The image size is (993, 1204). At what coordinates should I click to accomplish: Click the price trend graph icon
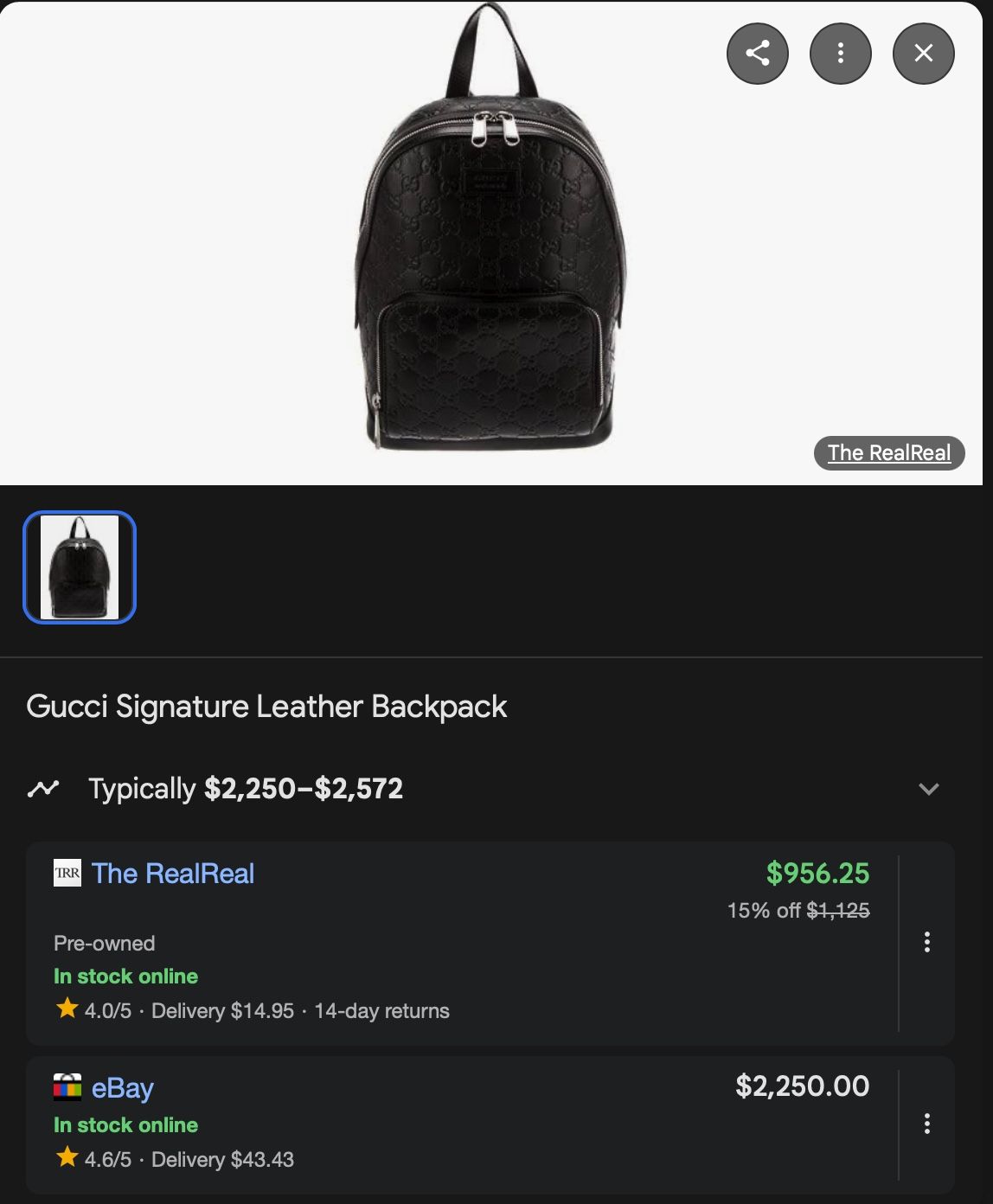point(43,788)
